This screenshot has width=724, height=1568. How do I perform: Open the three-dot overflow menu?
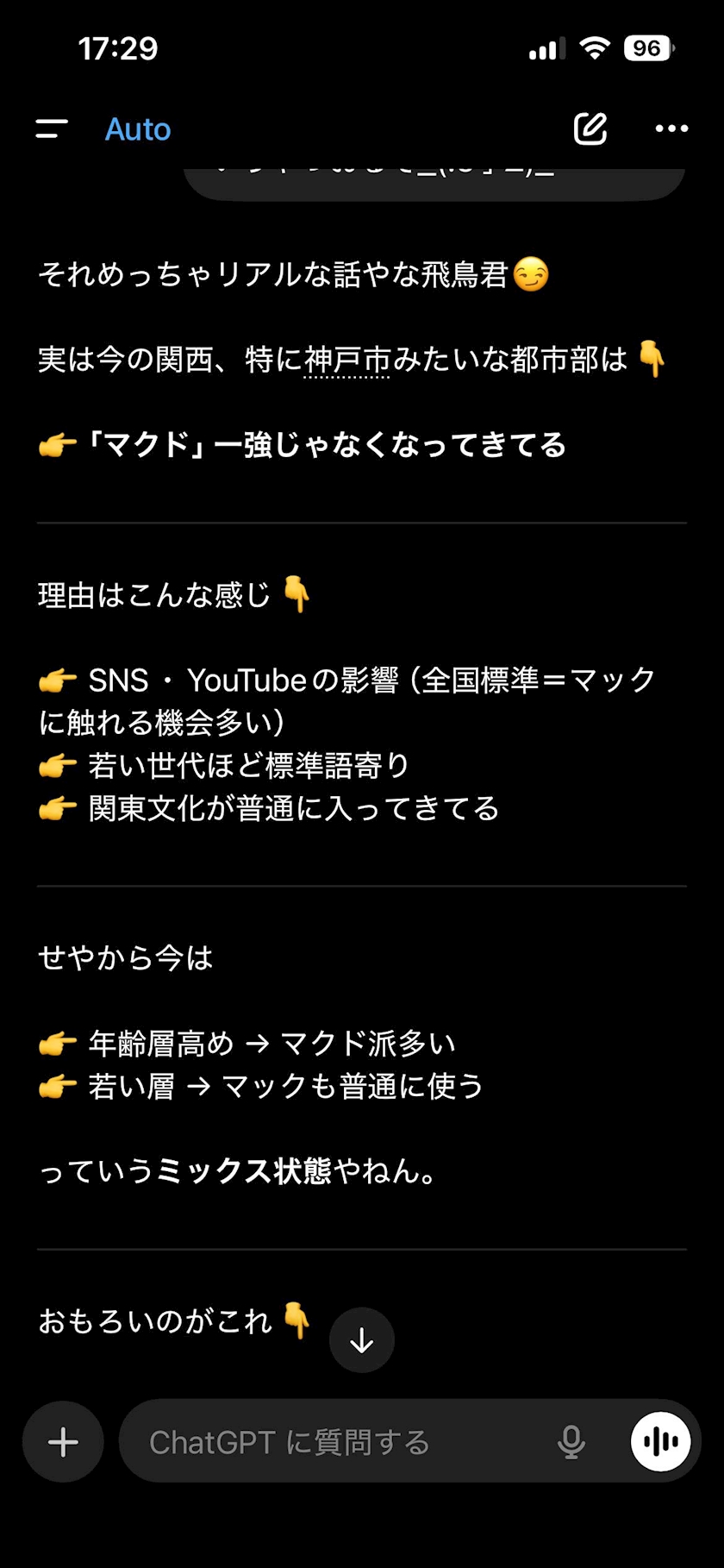tap(671, 129)
